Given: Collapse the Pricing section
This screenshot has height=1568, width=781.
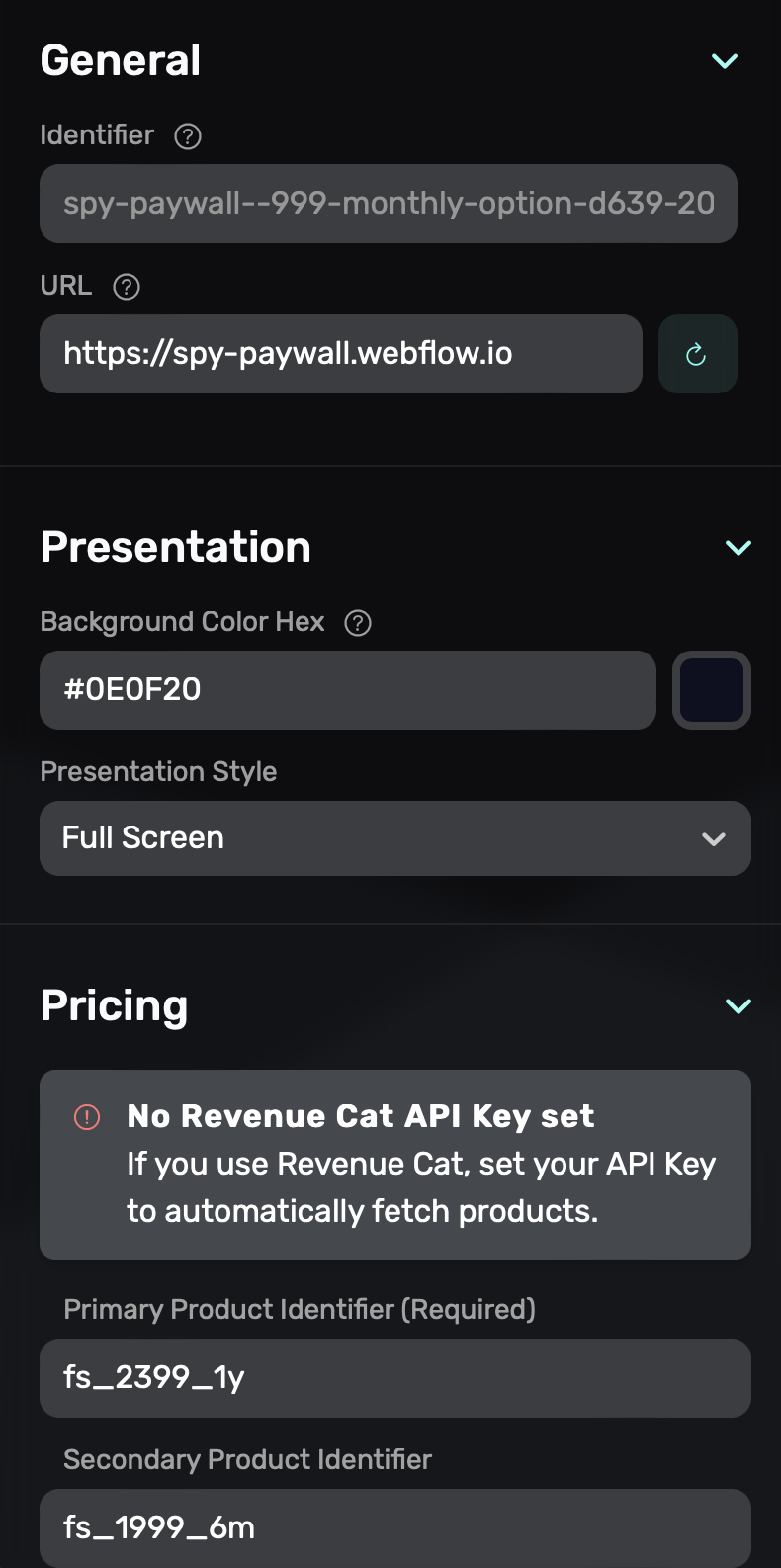Looking at the screenshot, I should click(738, 1006).
